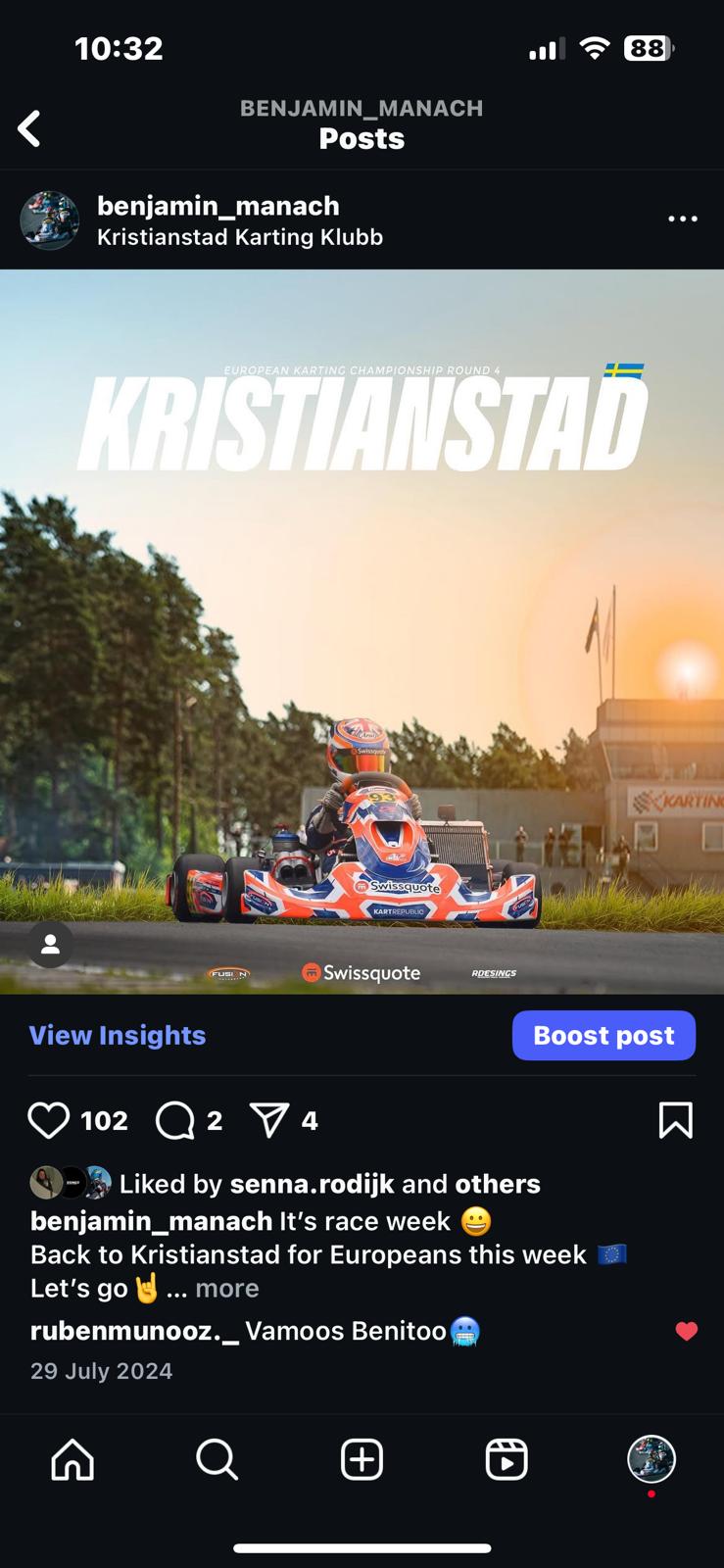
Task: Open benjamin_manach profile from post header
Action: 217,206
